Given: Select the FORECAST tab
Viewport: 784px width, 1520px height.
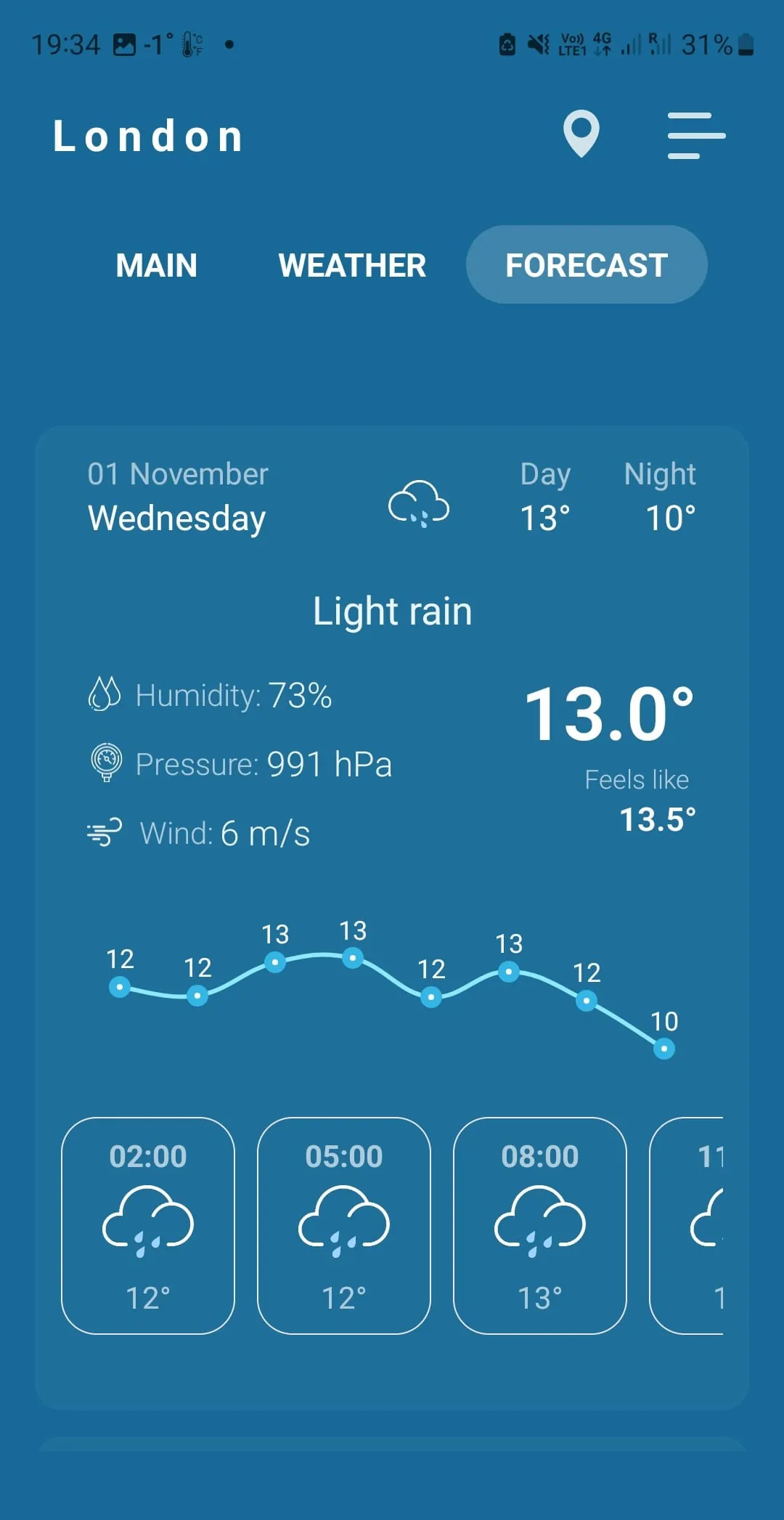Looking at the screenshot, I should pyautogui.click(x=586, y=264).
